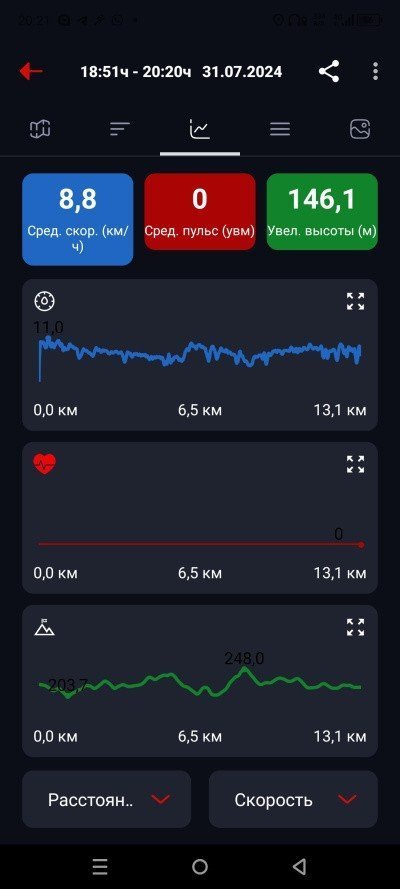
Task: Go back with the red arrow
Action: [x=31, y=71]
